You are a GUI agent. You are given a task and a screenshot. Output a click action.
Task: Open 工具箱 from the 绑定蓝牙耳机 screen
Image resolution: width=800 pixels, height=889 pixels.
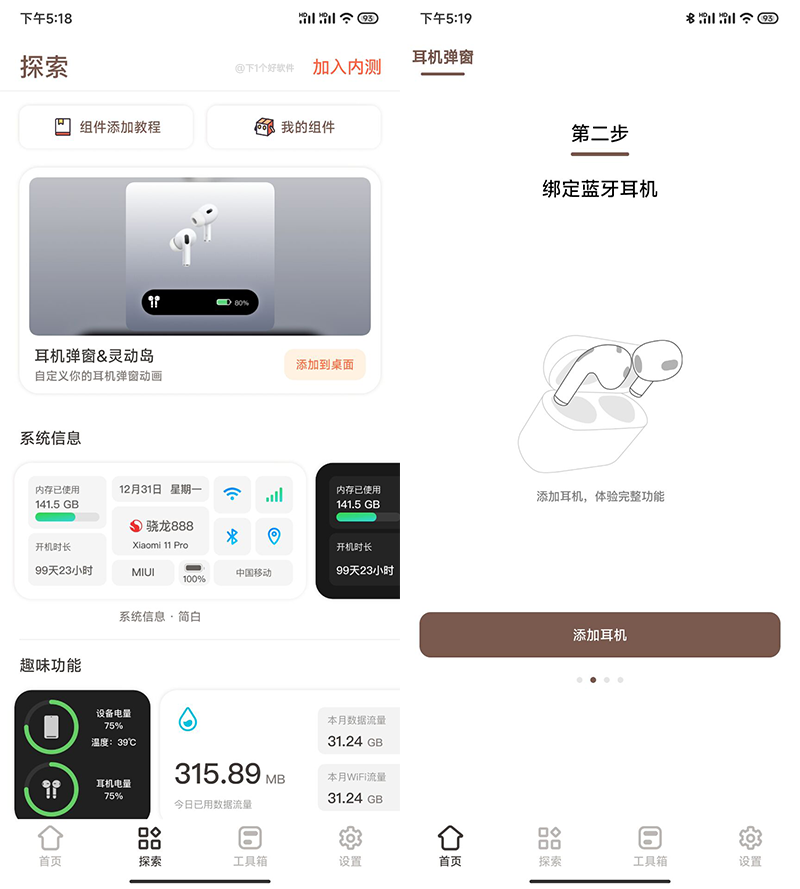650,846
